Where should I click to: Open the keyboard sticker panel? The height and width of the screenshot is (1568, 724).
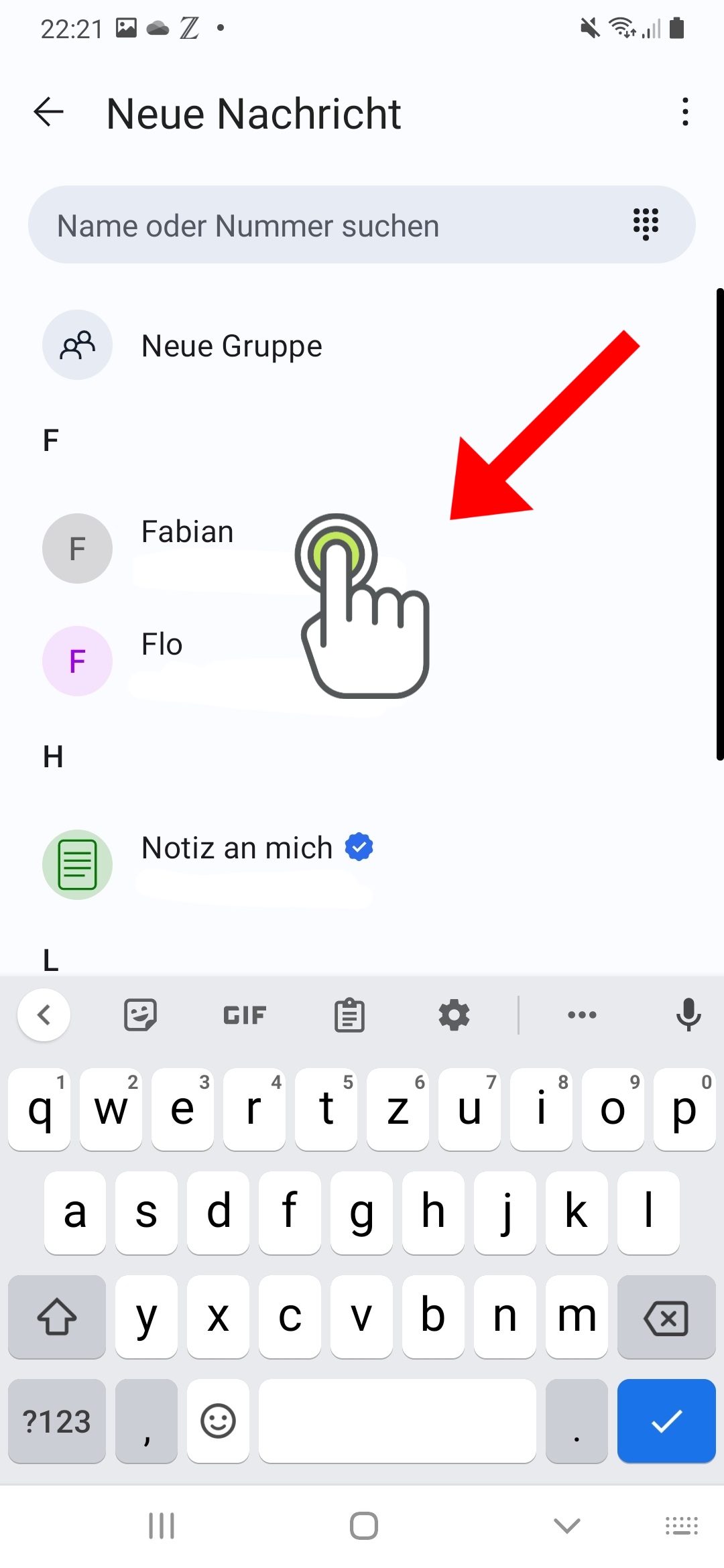140,1015
